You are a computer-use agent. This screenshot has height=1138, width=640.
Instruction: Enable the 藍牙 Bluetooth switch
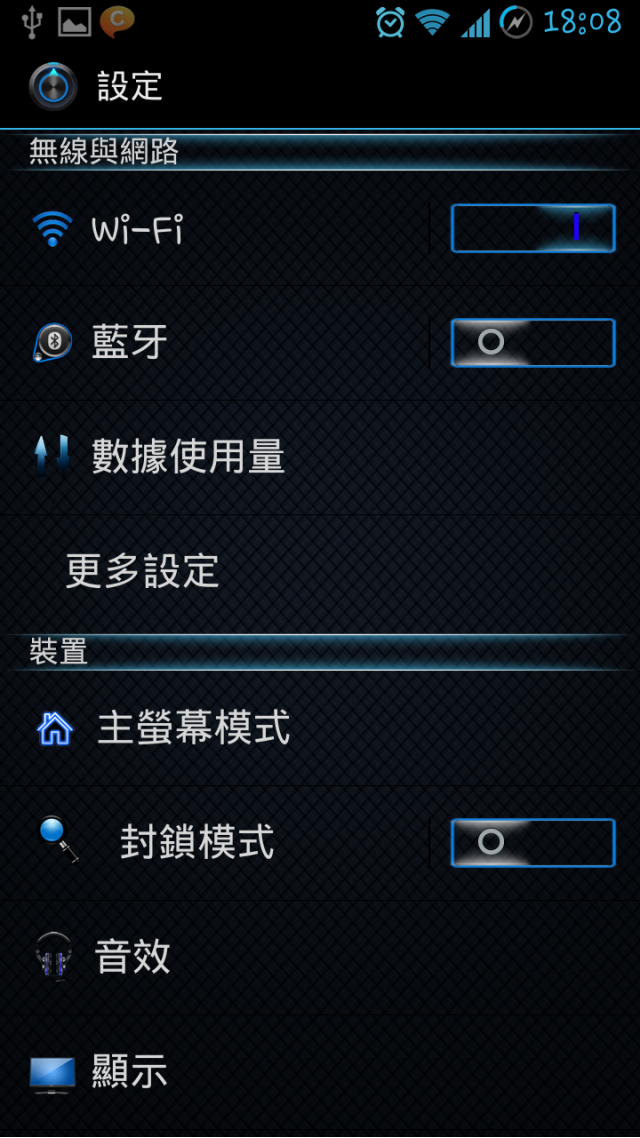[533, 343]
